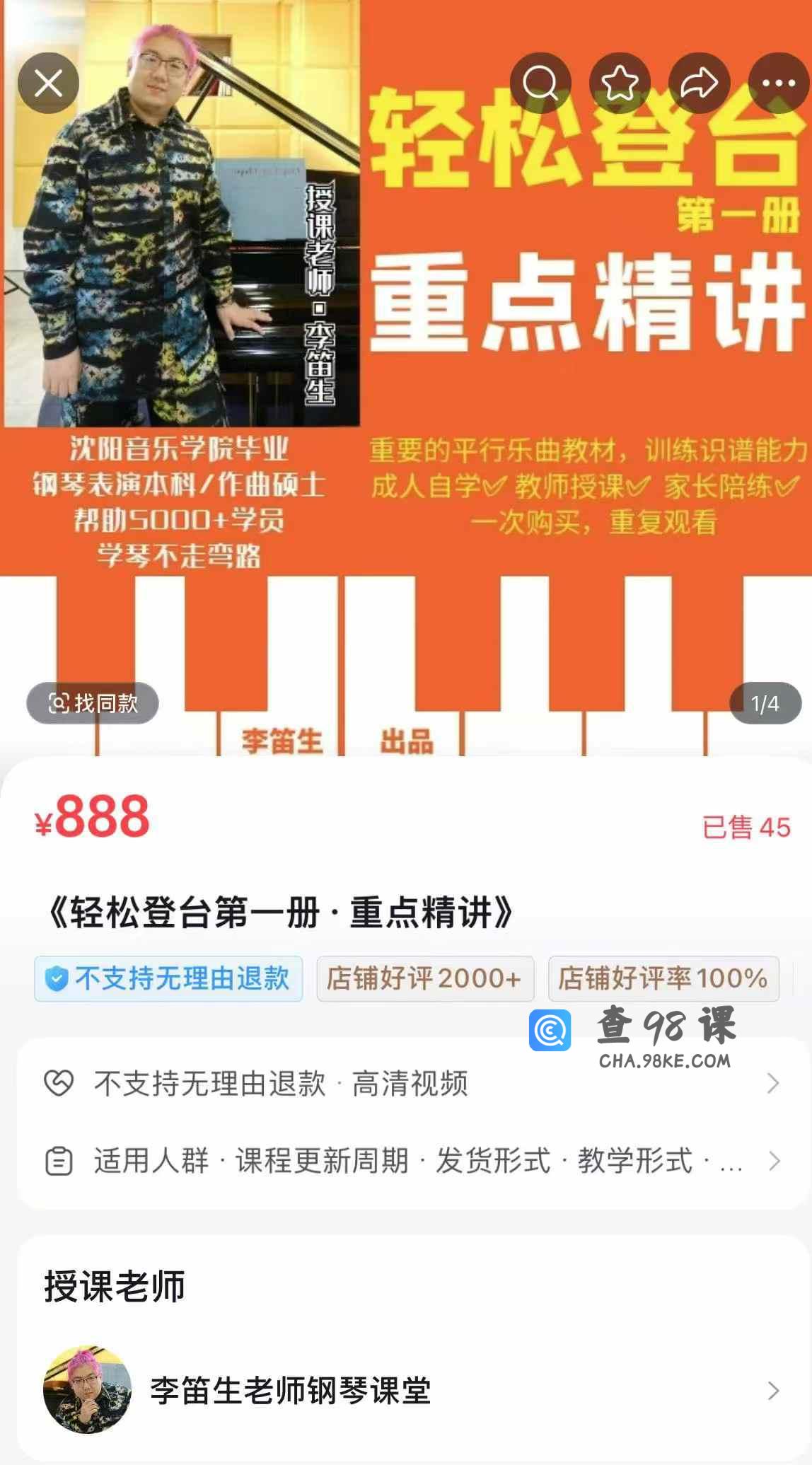Share this course listing
Image resolution: width=812 pixels, height=1465 pixels.
pos(699,83)
